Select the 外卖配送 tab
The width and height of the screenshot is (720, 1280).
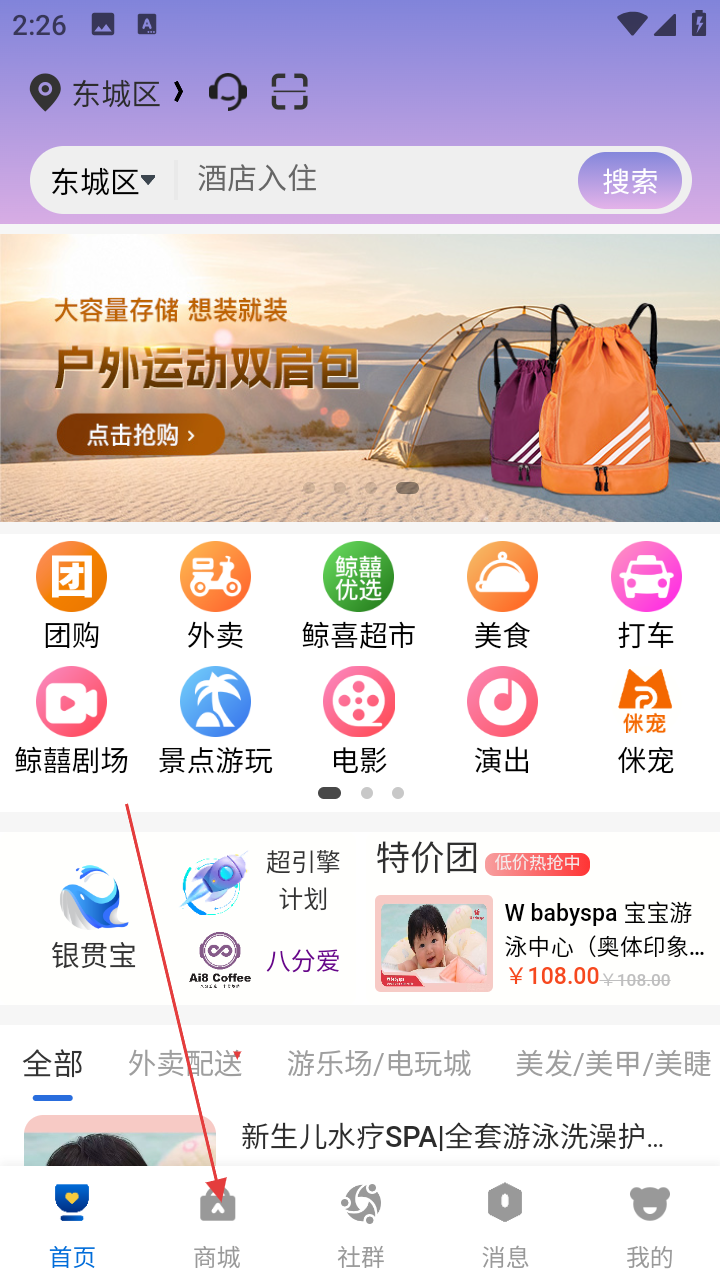click(185, 1064)
